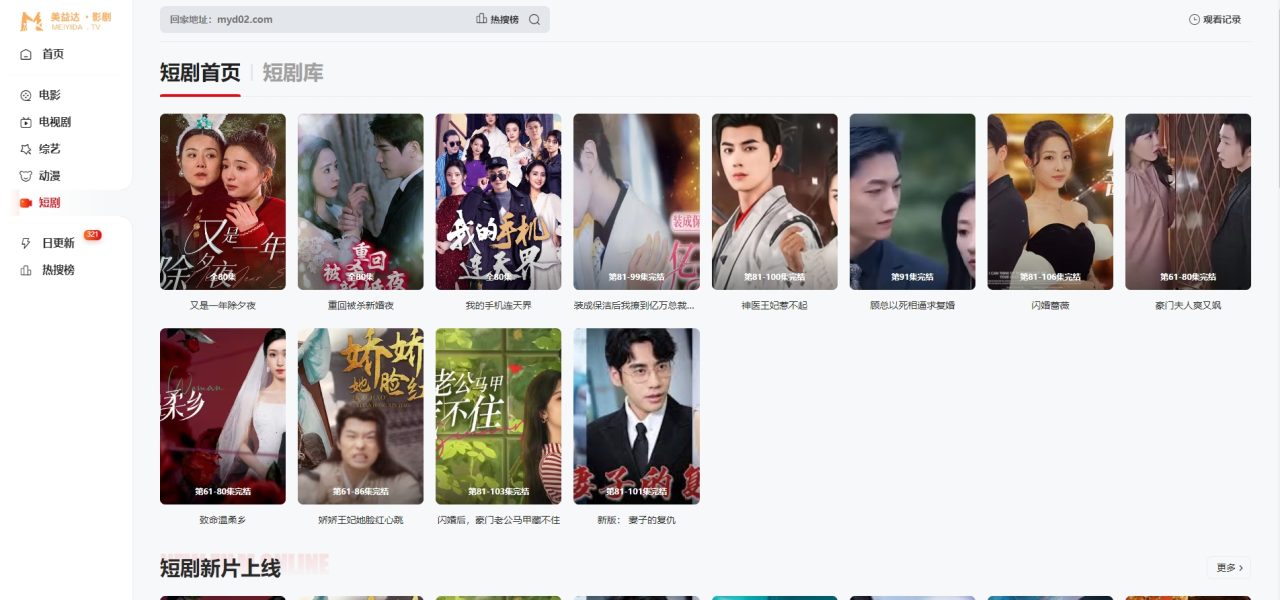Open 热搜榜 in the sidebar

(x=57, y=270)
